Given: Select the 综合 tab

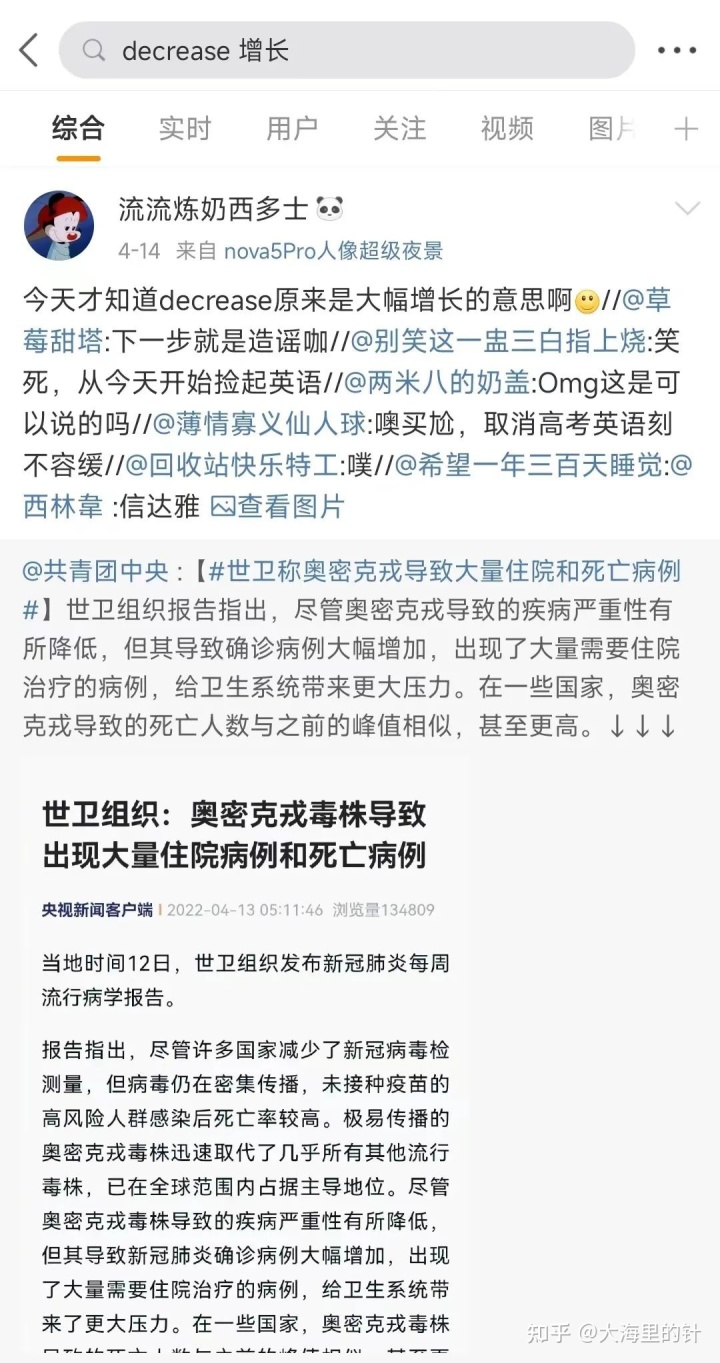Looking at the screenshot, I should pos(78,128).
